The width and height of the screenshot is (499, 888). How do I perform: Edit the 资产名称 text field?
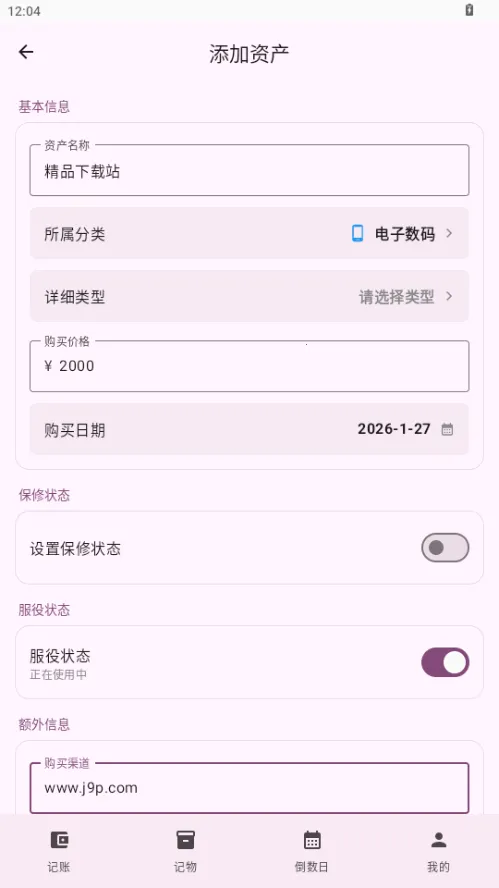click(249, 170)
